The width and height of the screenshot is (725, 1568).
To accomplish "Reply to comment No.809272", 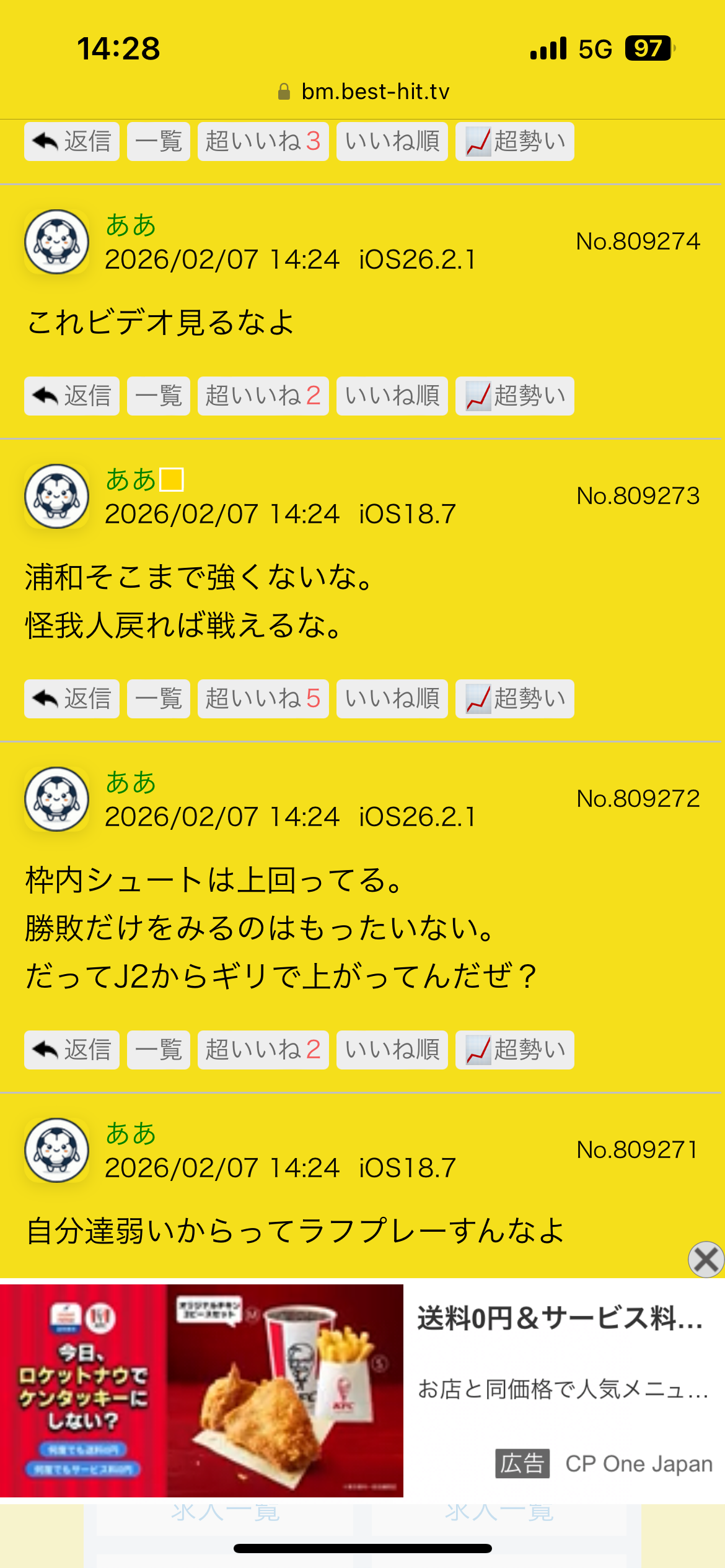I will 72,1050.
